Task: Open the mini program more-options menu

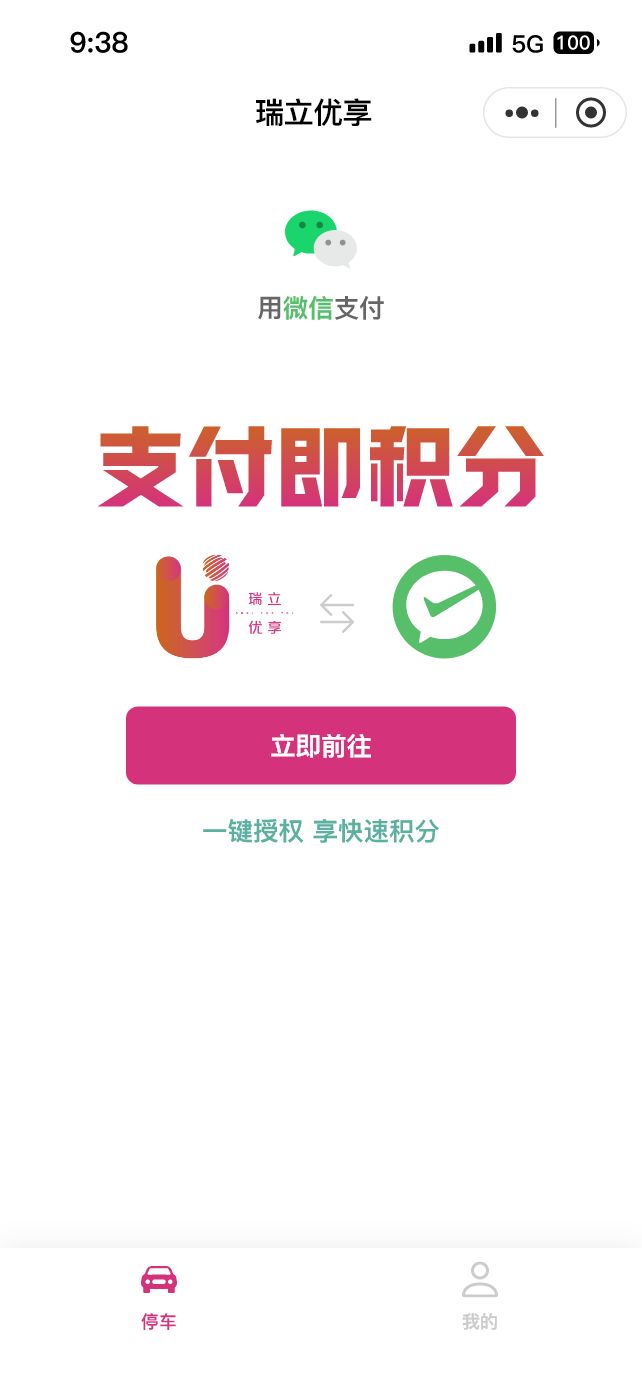Action: click(x=522, y=113)
